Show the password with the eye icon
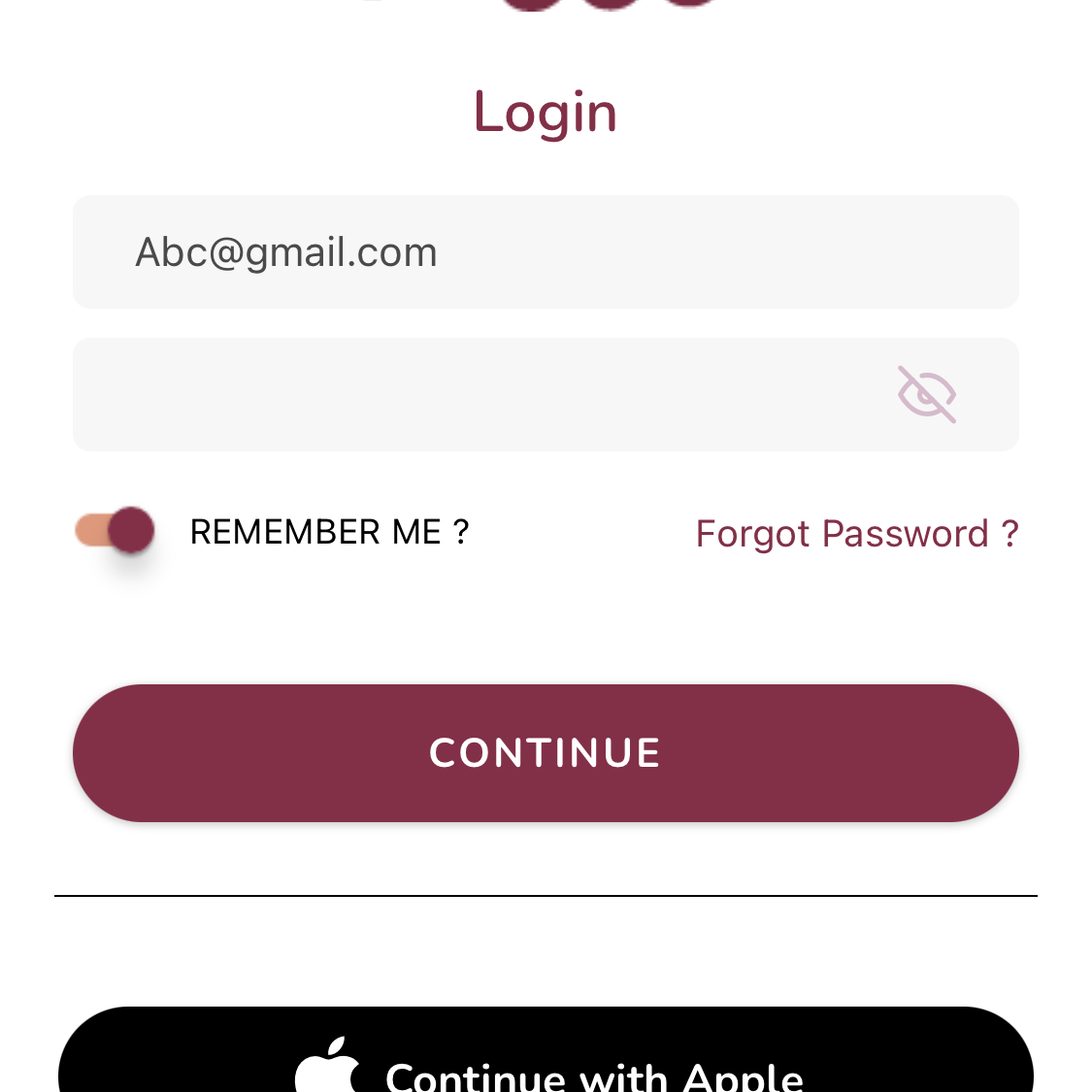This screenshot has height=1092, width=1092. pos(927,394)
